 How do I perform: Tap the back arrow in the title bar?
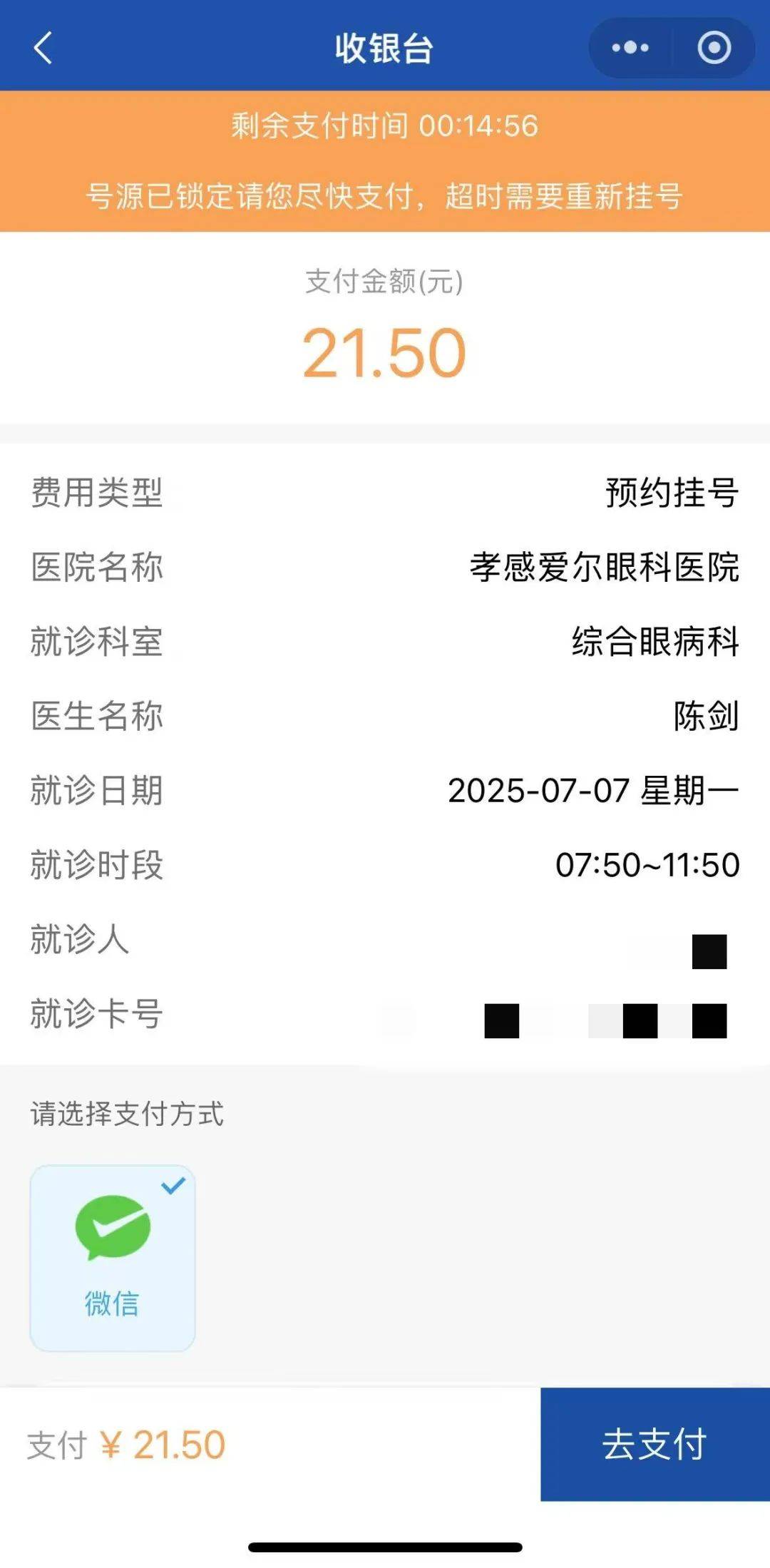(43, 47)
